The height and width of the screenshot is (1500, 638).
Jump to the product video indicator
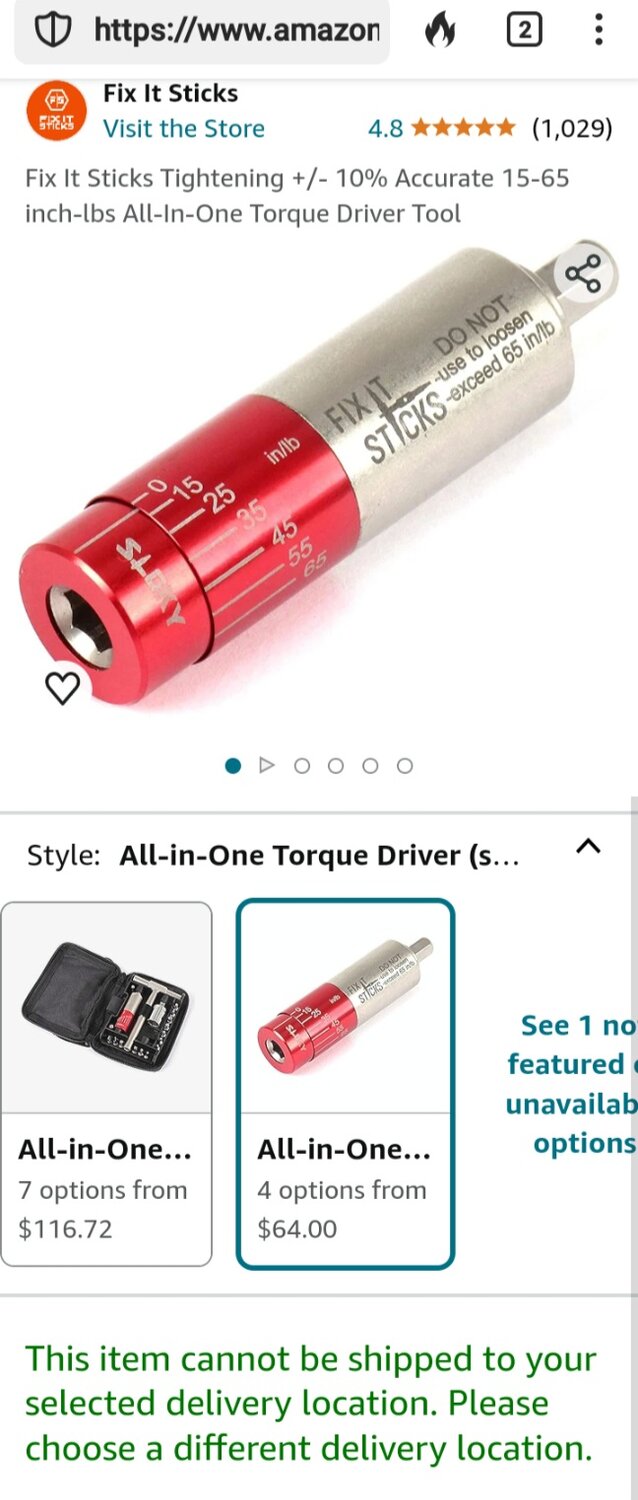pos(266,766)
